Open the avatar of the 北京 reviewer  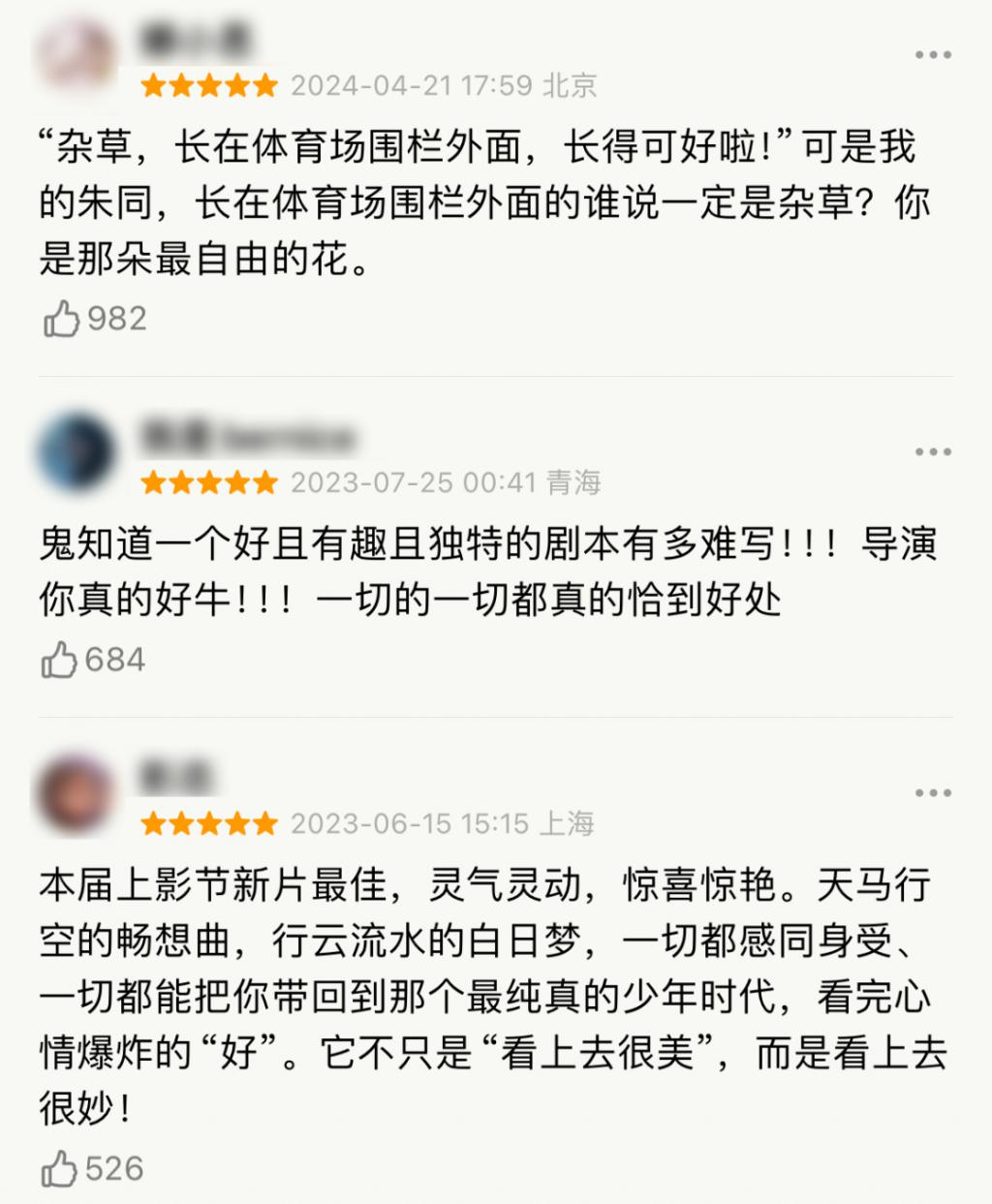[x=77, y=55]
